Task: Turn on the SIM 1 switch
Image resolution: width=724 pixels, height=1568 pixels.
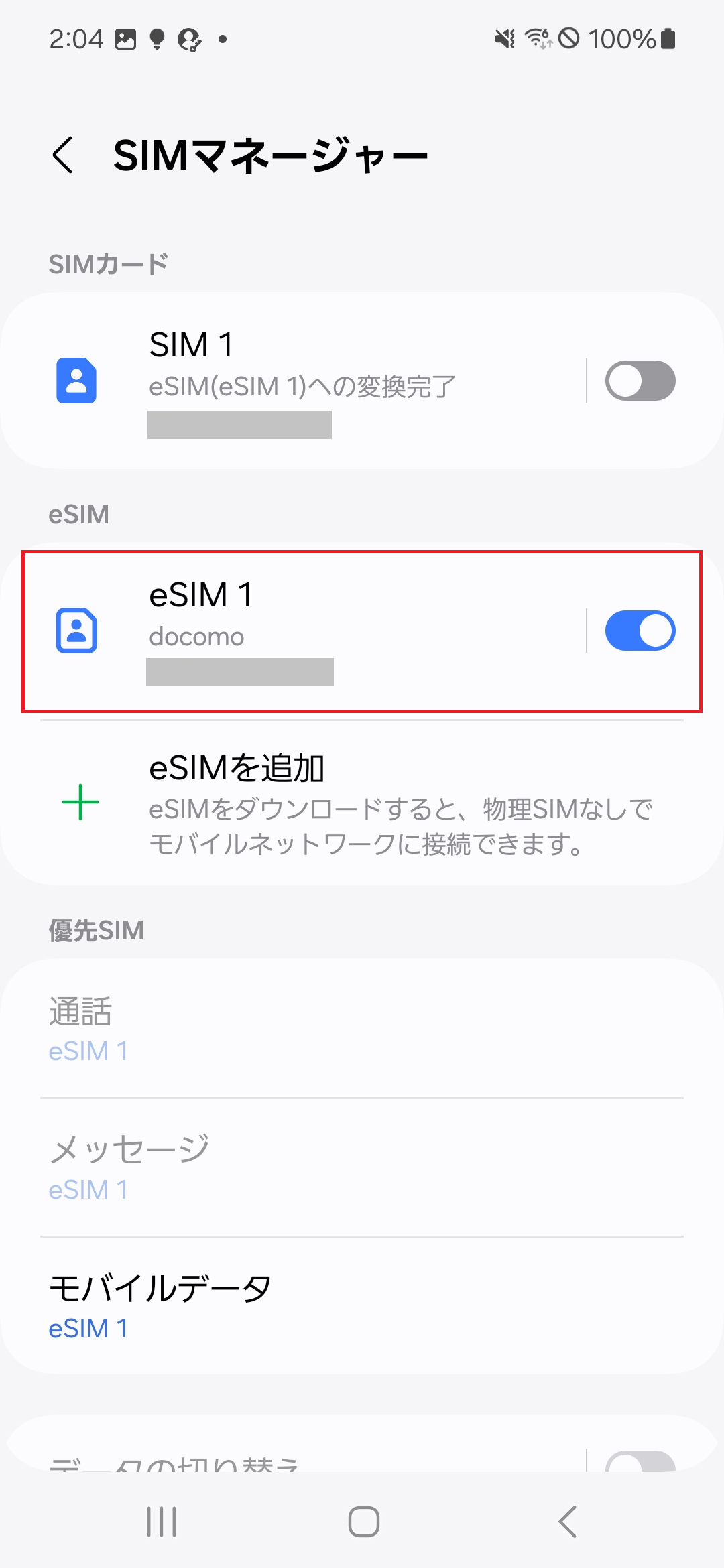Action: [640, 381]
